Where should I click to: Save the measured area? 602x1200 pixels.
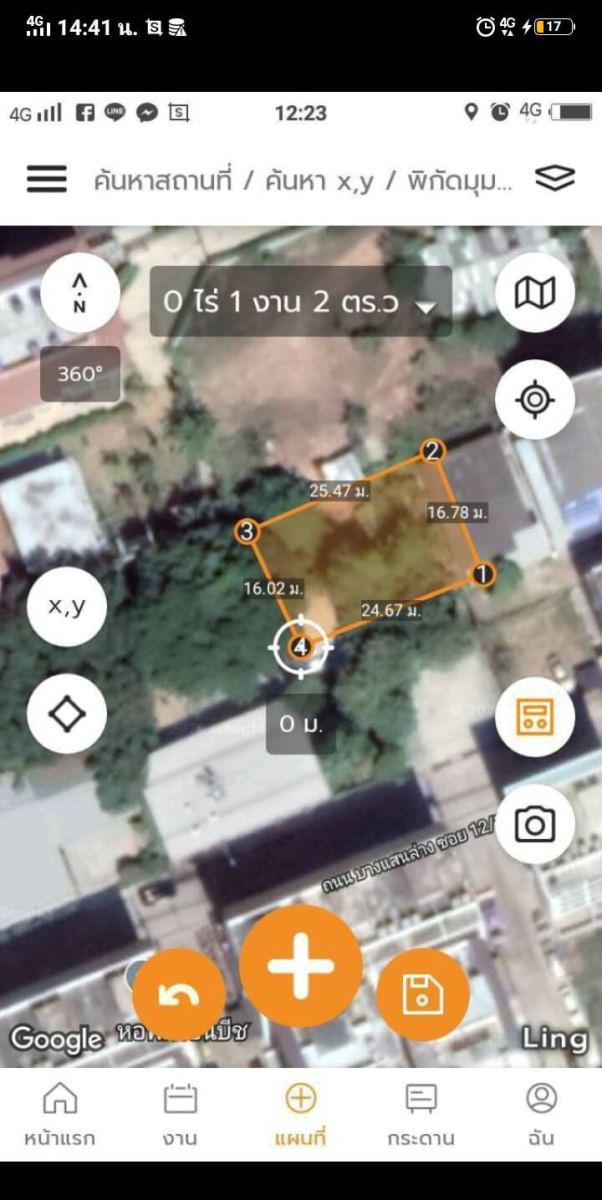(423, 995)
